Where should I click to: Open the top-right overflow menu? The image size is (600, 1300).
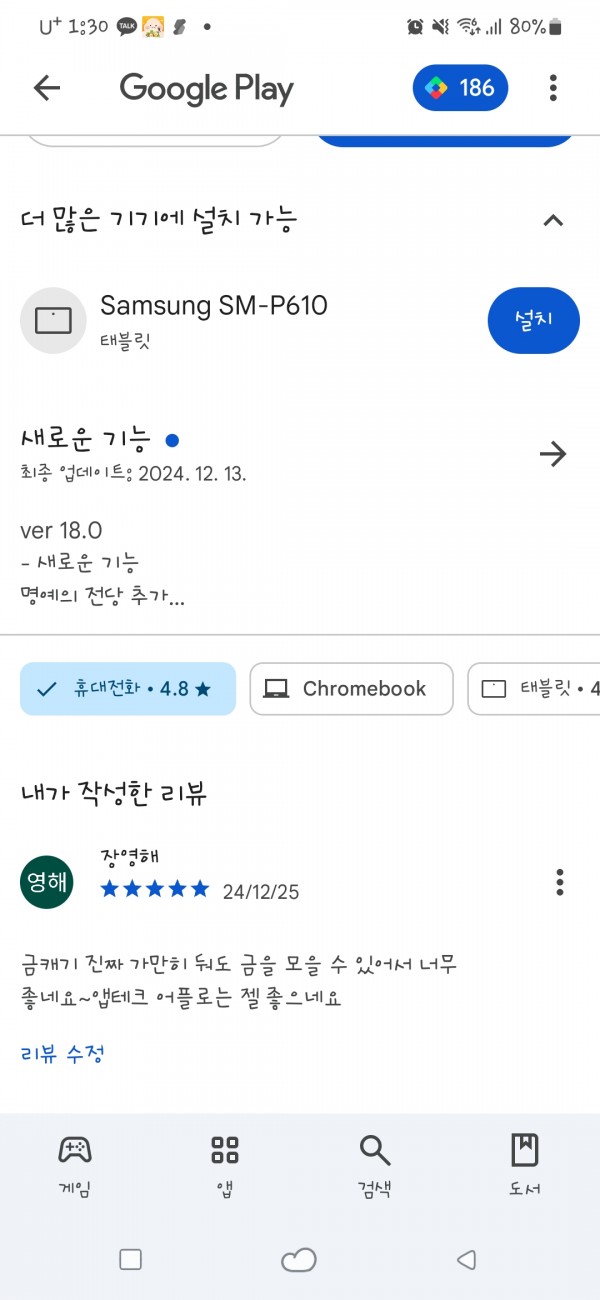pyautogui.click(x=553, y=88)
